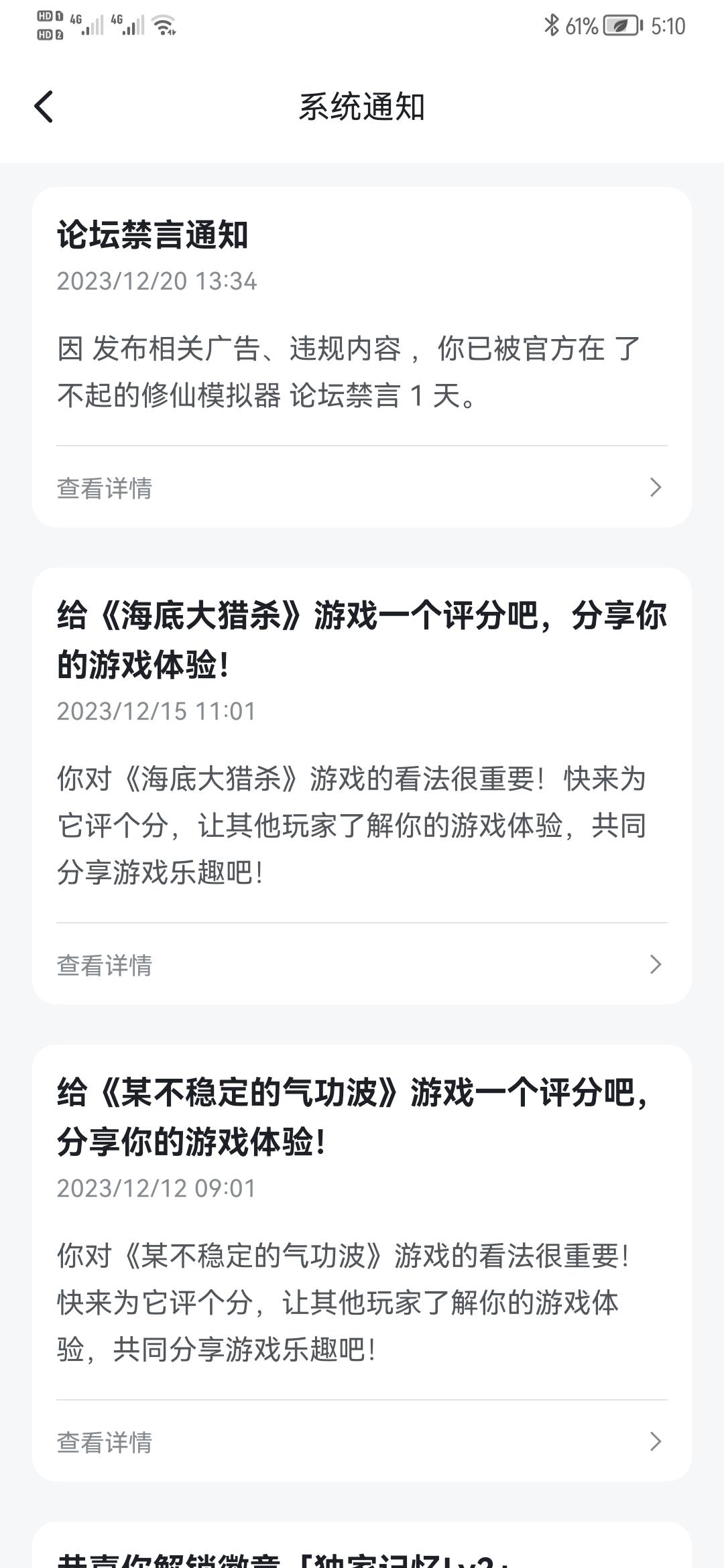View details of the forum mute notice
This screenshot has height=1568, width=724.
361,488
